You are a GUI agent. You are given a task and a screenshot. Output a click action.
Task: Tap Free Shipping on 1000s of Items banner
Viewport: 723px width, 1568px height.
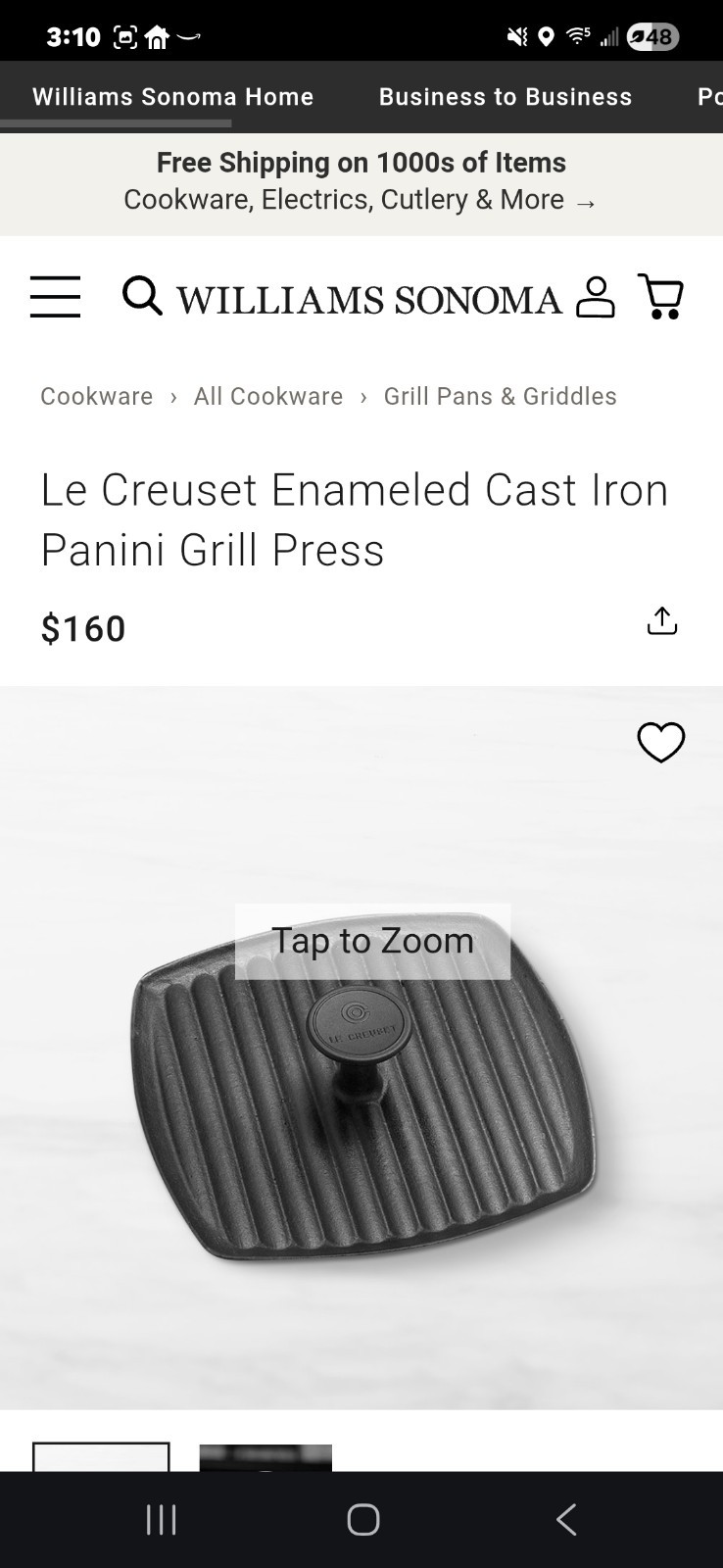tap(361, 163)
